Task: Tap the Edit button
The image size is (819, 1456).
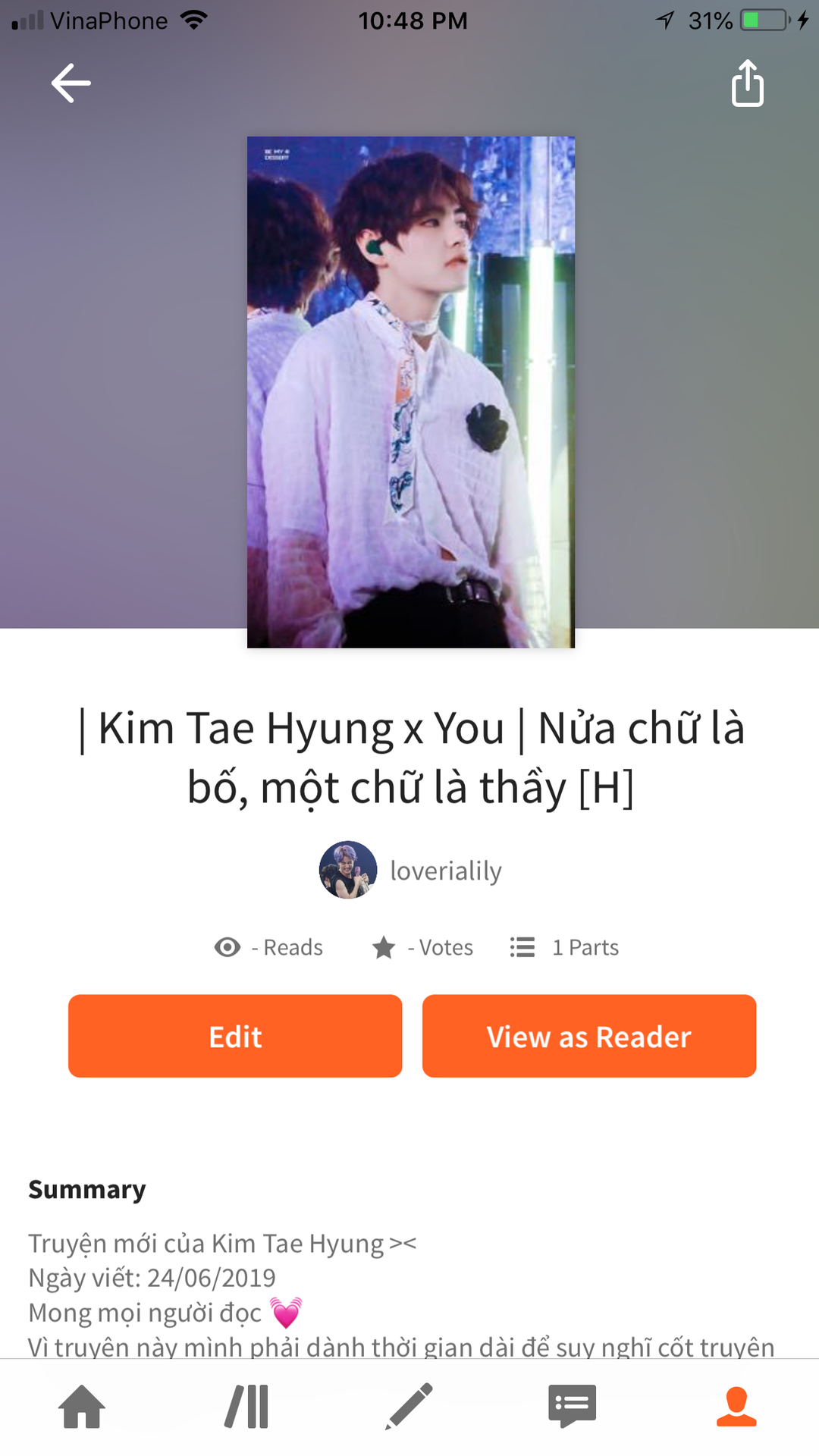Action: pos(235,1036)
